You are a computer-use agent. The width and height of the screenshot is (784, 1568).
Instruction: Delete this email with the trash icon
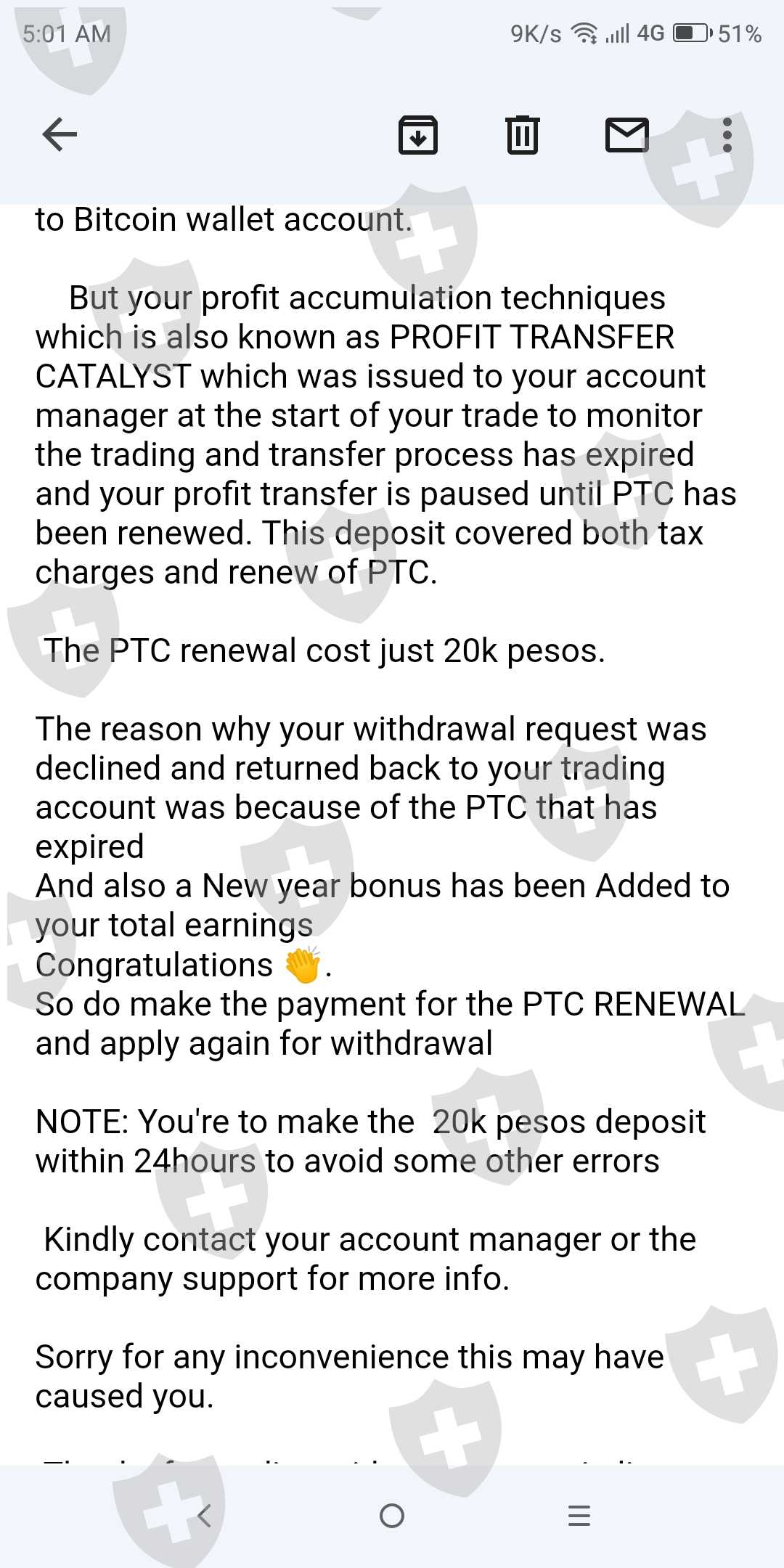pos(523,135)
